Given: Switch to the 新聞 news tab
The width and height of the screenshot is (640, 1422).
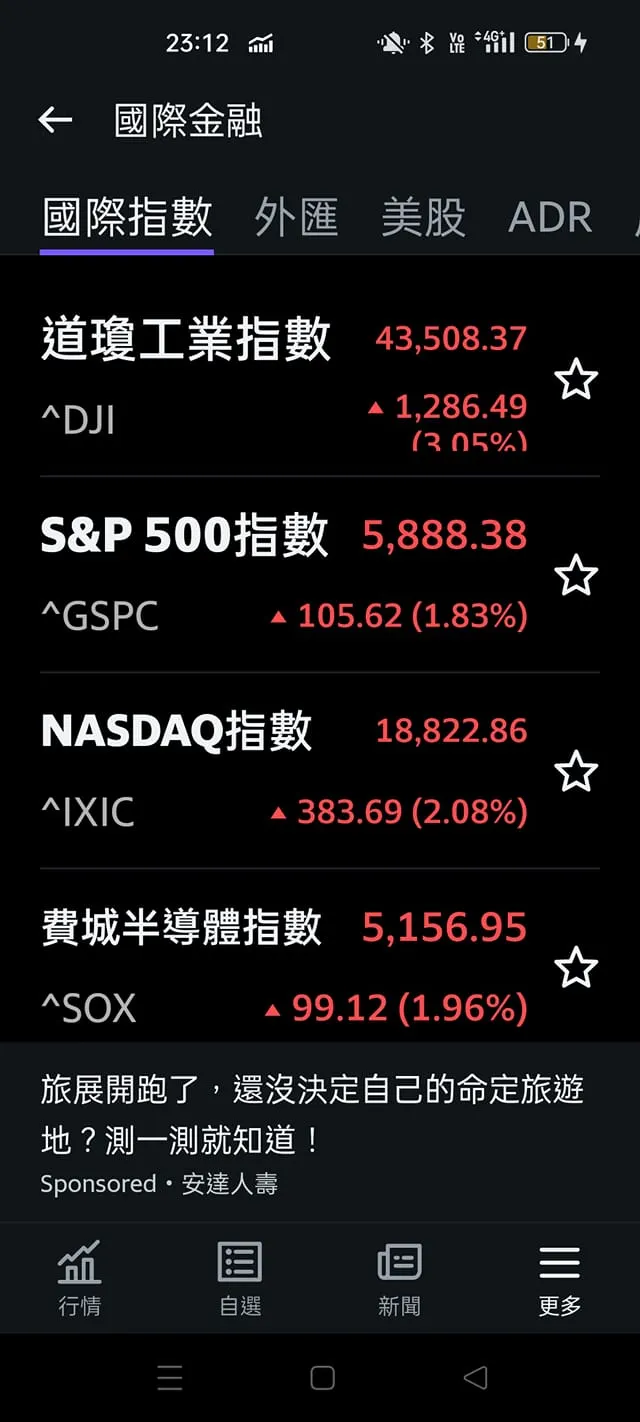Looking at the screenshot, I should click(x=399, y=1277).
